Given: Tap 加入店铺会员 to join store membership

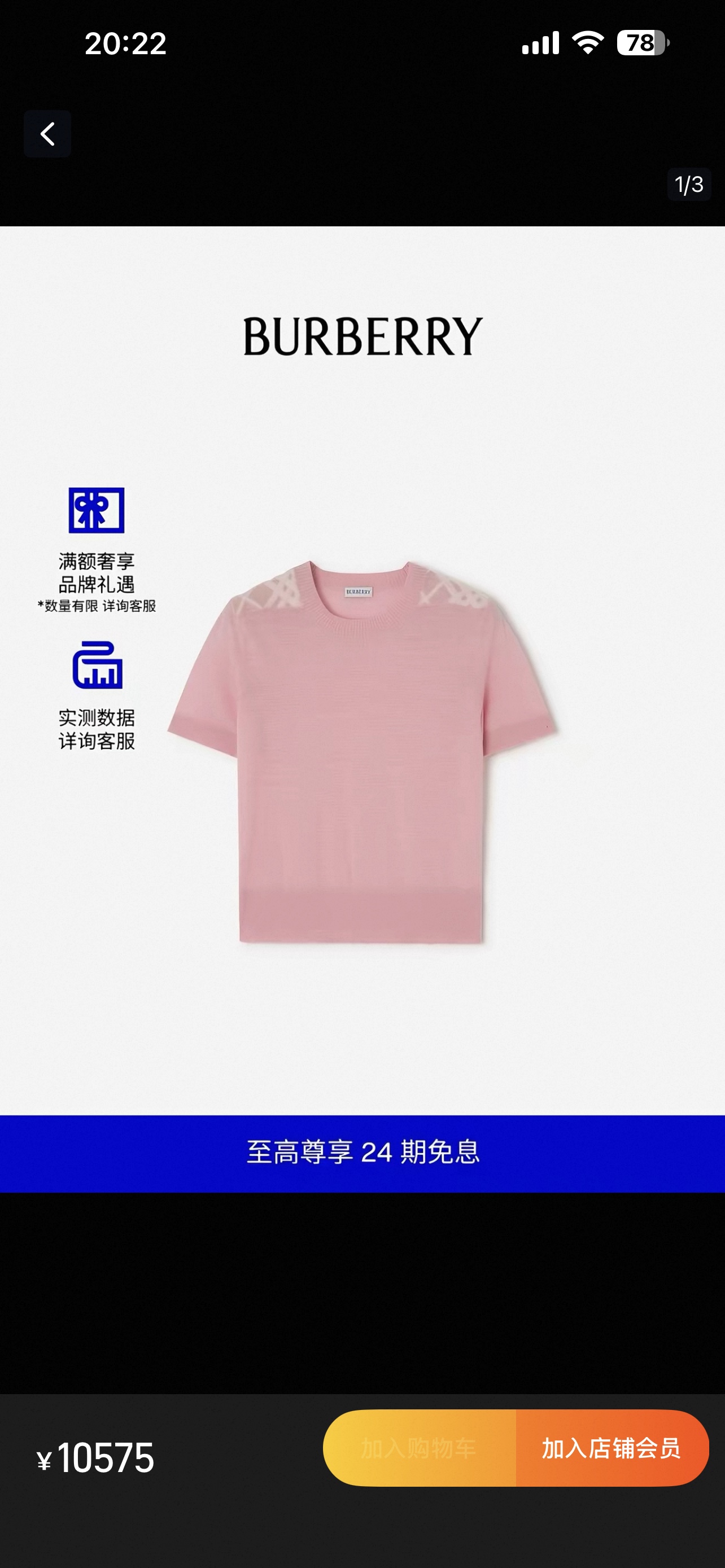Looking at the screenshot, I should tap(612, 1448).
